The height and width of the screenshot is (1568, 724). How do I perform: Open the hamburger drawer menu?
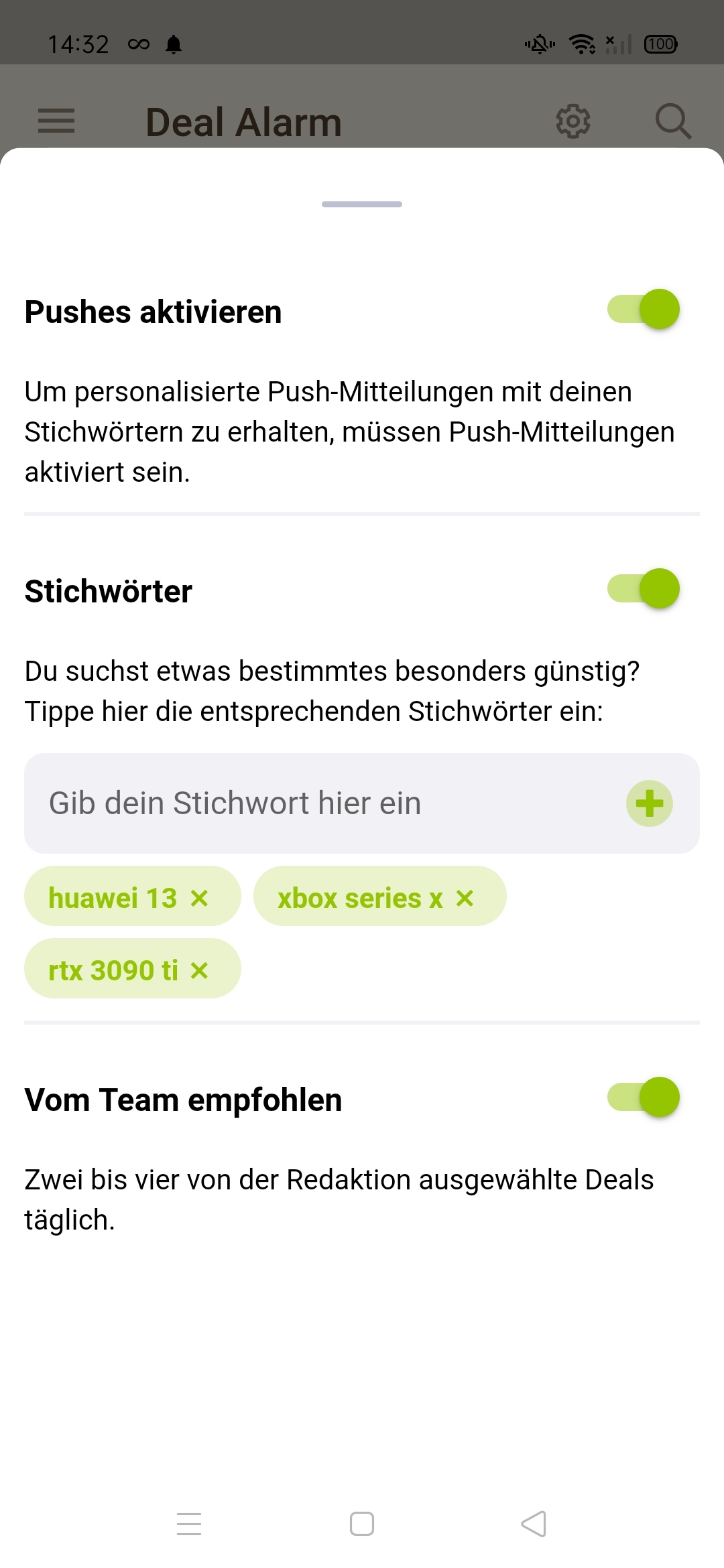(x=56, y=121)
